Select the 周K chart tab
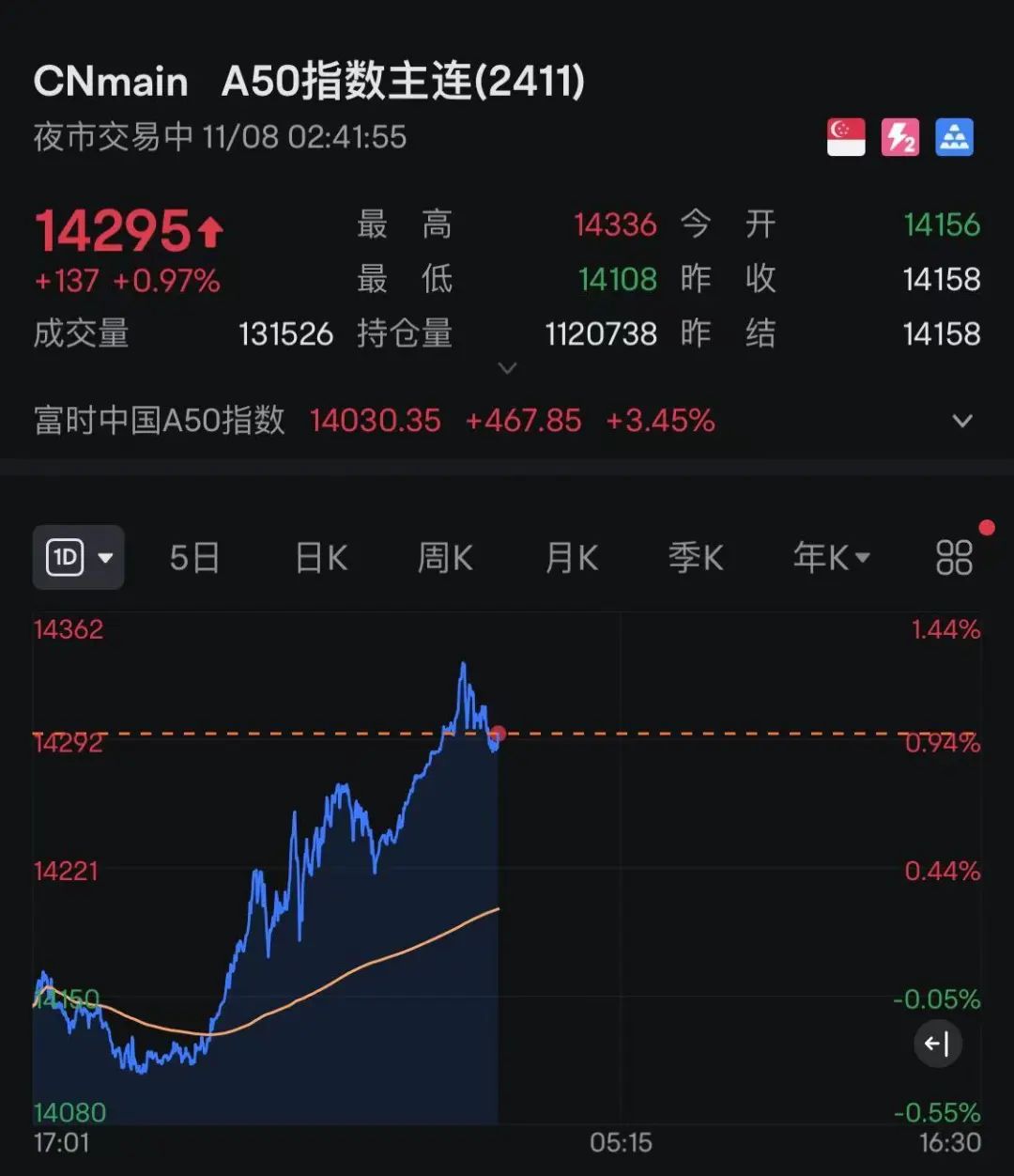Image resolution: width=1014 pixels, height=1176 pixels. 445,558
